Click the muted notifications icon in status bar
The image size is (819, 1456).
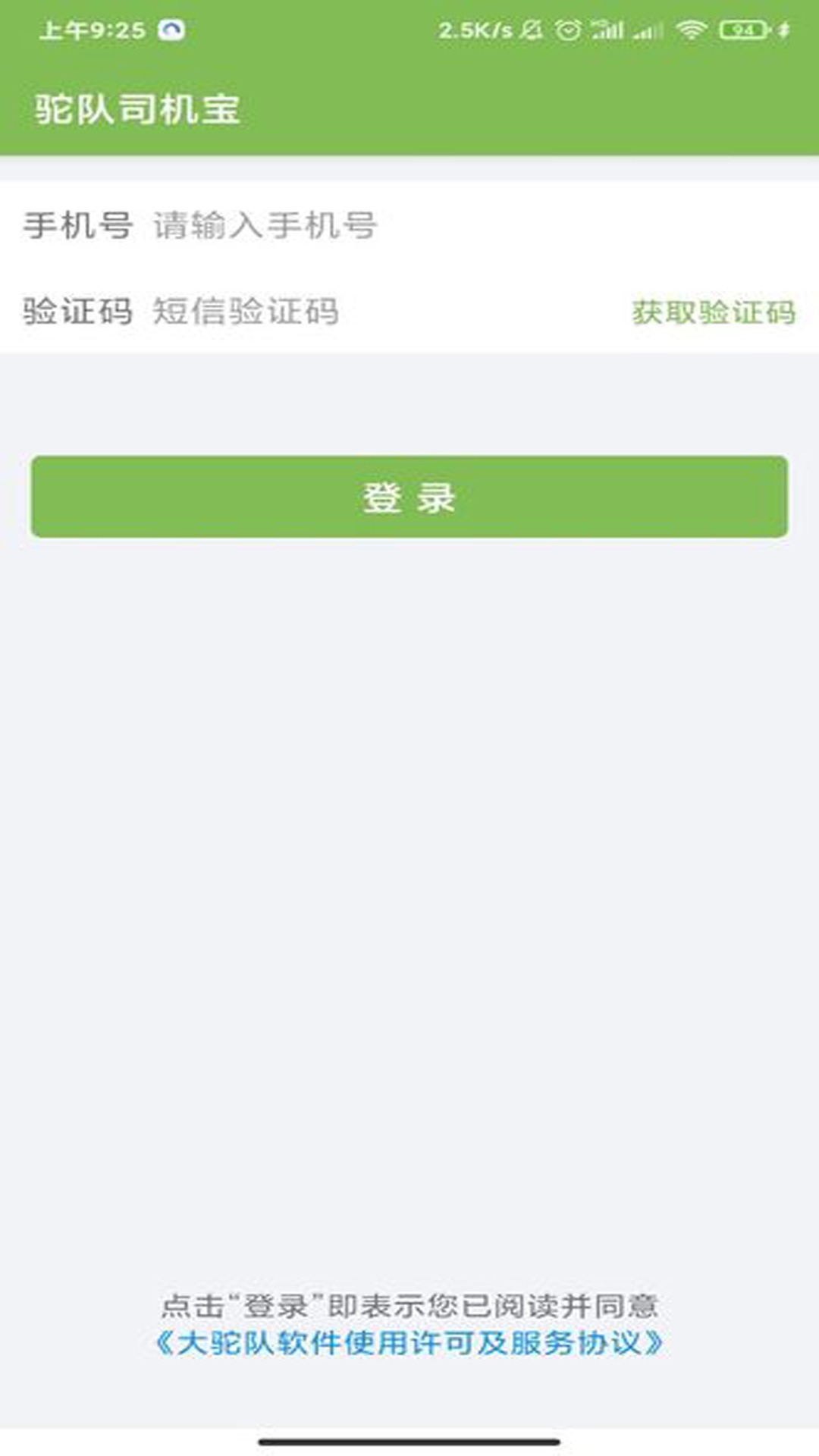point(531,29)
